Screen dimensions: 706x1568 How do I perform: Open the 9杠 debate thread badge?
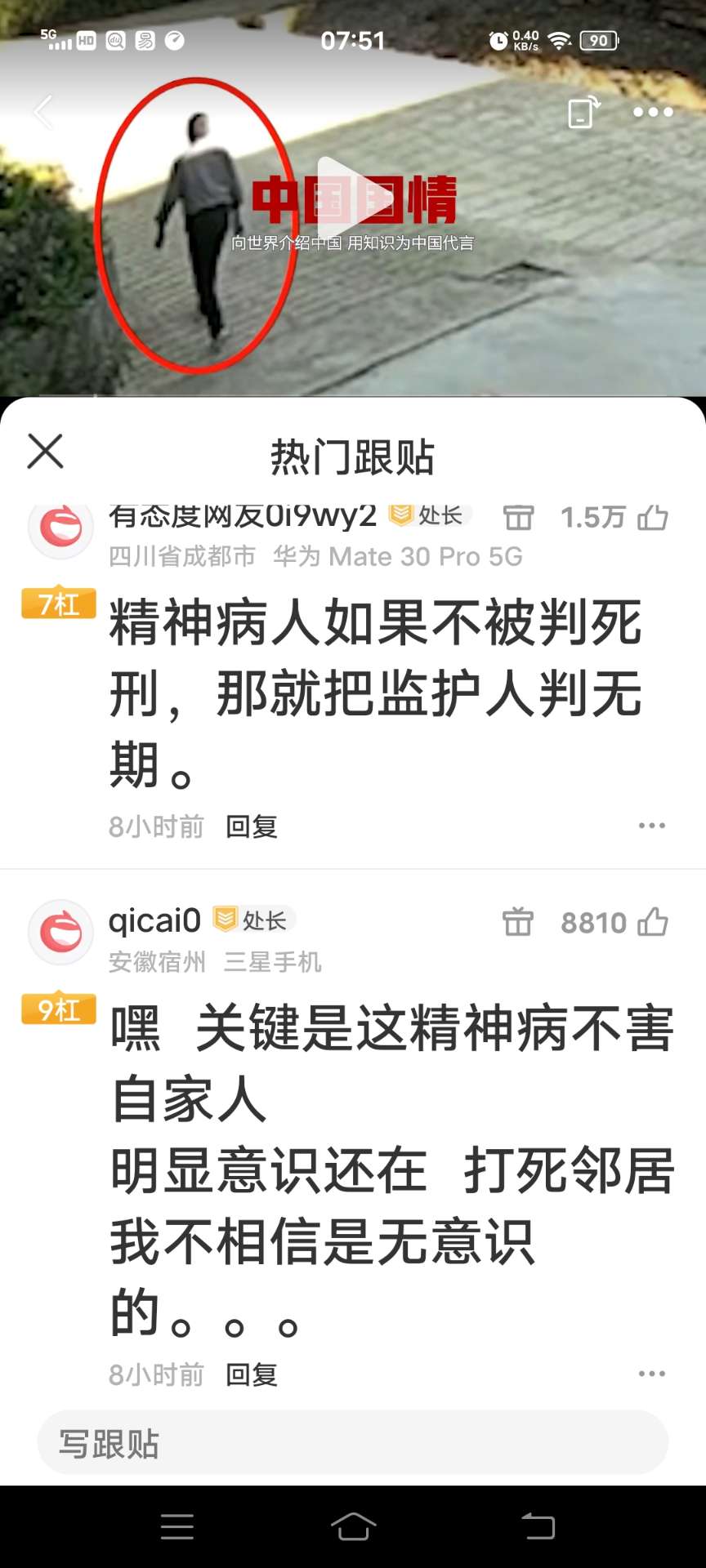click(x=59, y=1010)
